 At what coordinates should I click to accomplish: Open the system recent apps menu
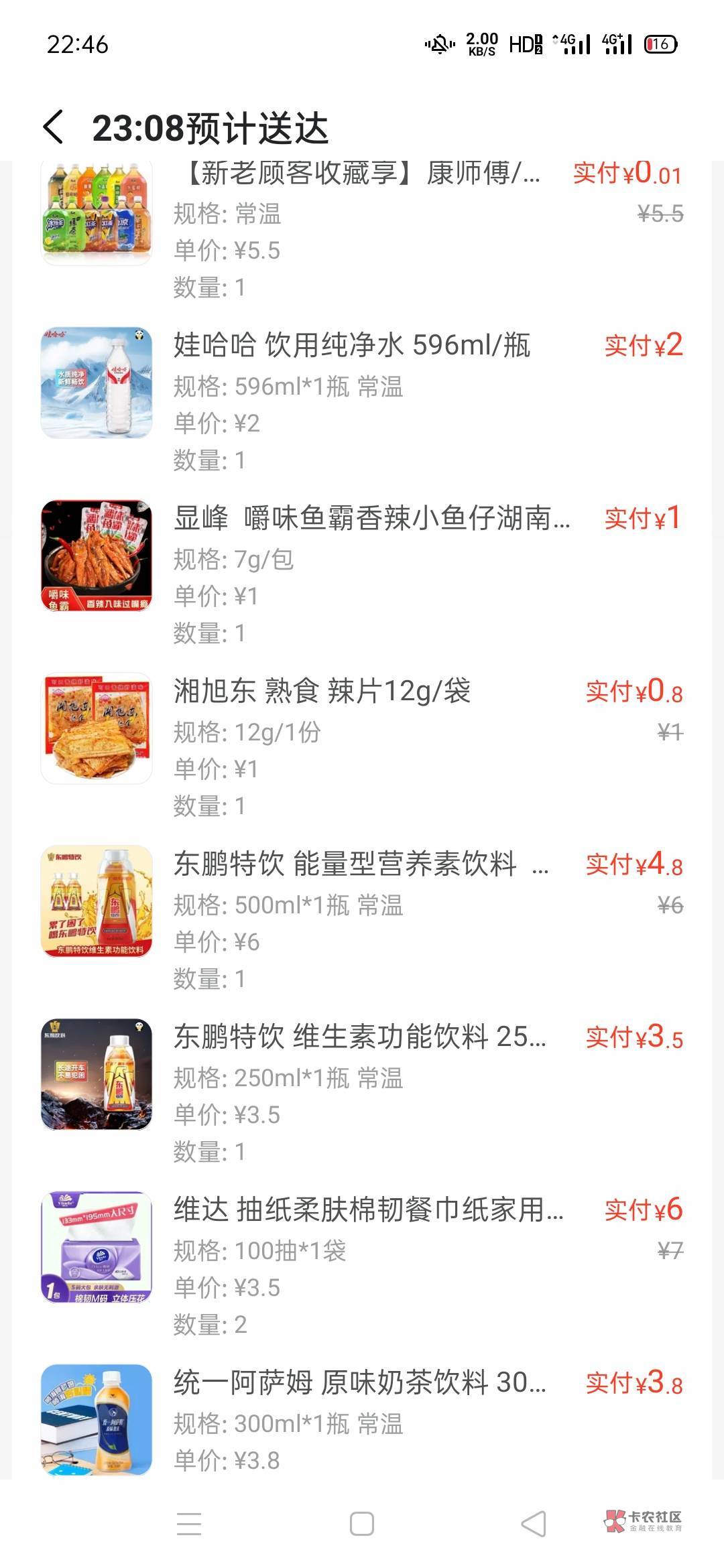(189, 1524)
